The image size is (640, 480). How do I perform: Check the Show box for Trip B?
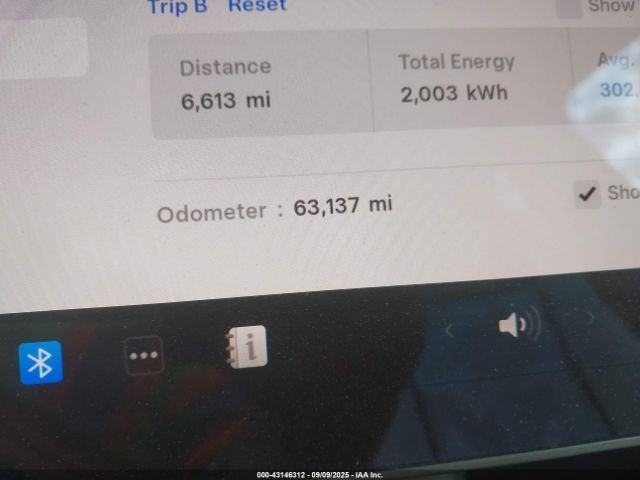point(569,7)
